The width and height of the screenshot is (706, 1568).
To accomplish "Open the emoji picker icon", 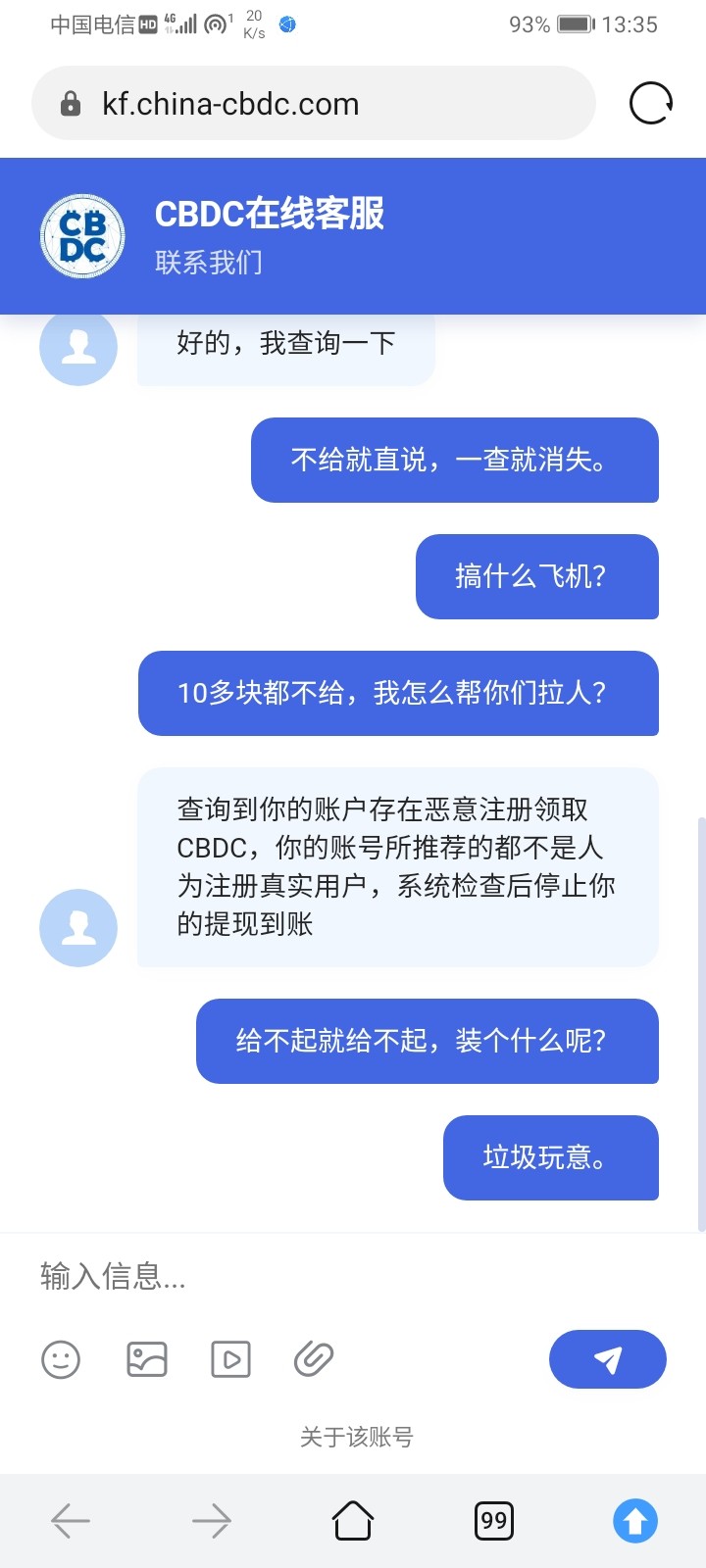I will click(x=61, y=1359).
